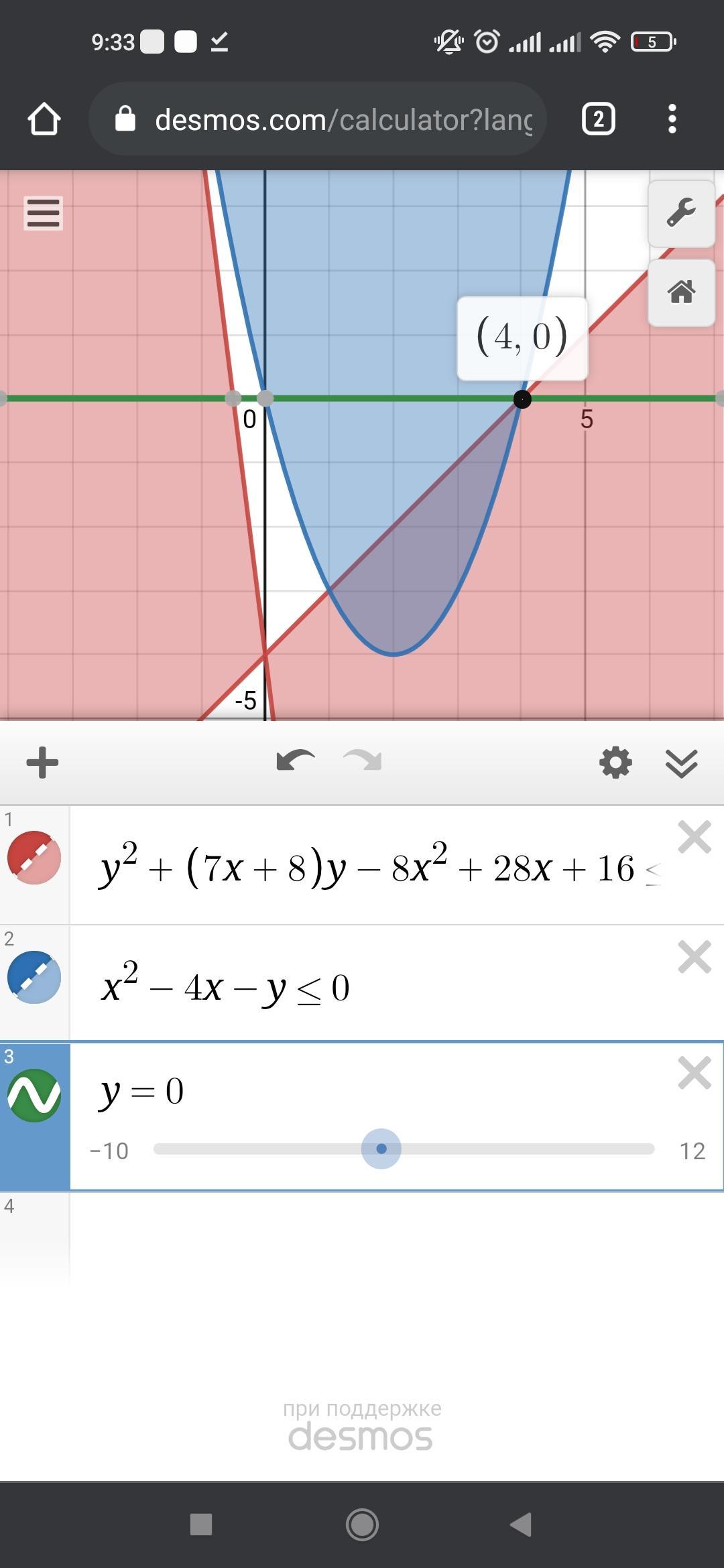Toggle visibility of the blue parabola inequality
724x1568 pixels.
34,977
